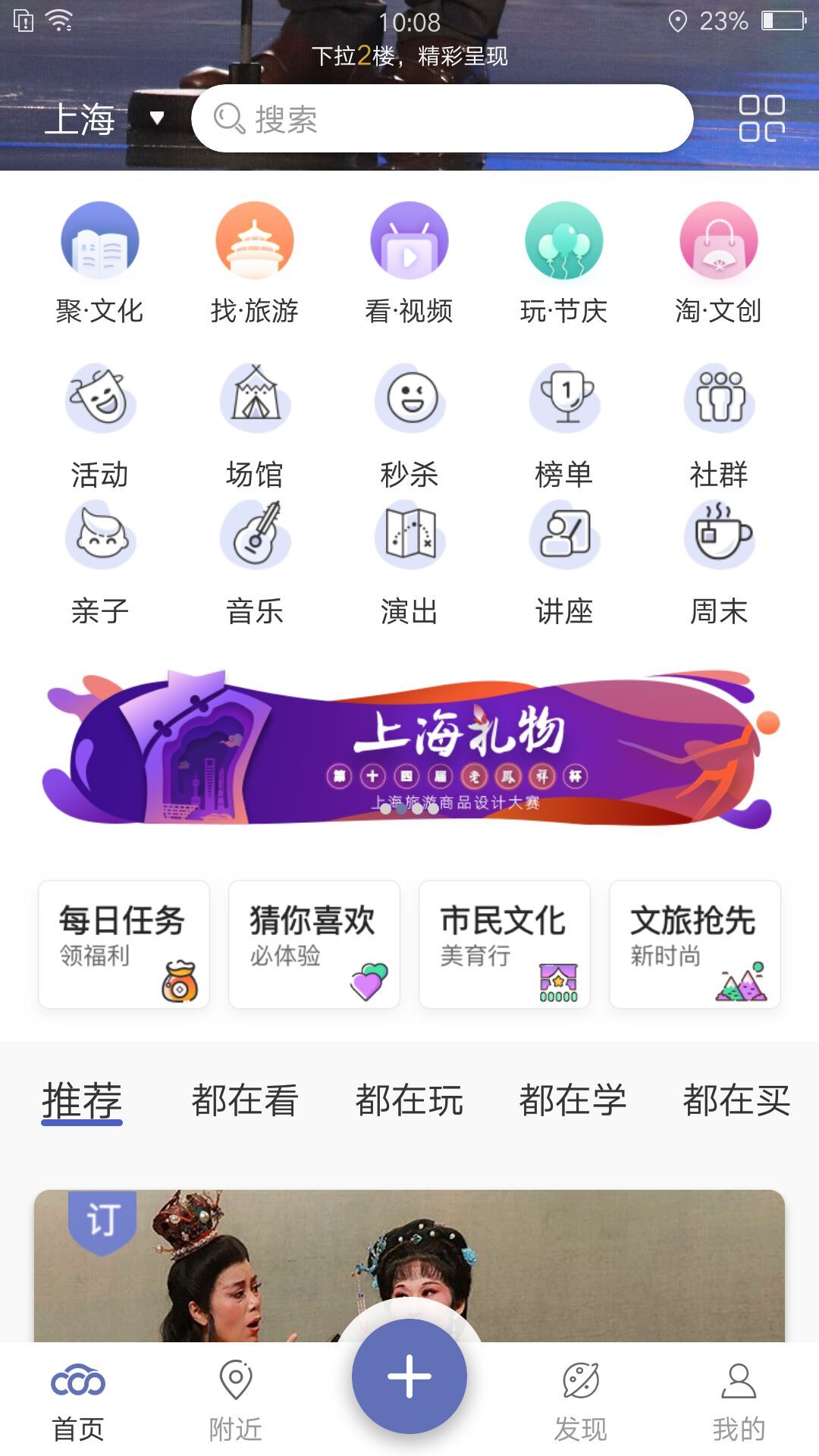The width and height of the screenshot is (819, 1456).
Task: Tap the 市民文化 card
Action: click(504, 943)
